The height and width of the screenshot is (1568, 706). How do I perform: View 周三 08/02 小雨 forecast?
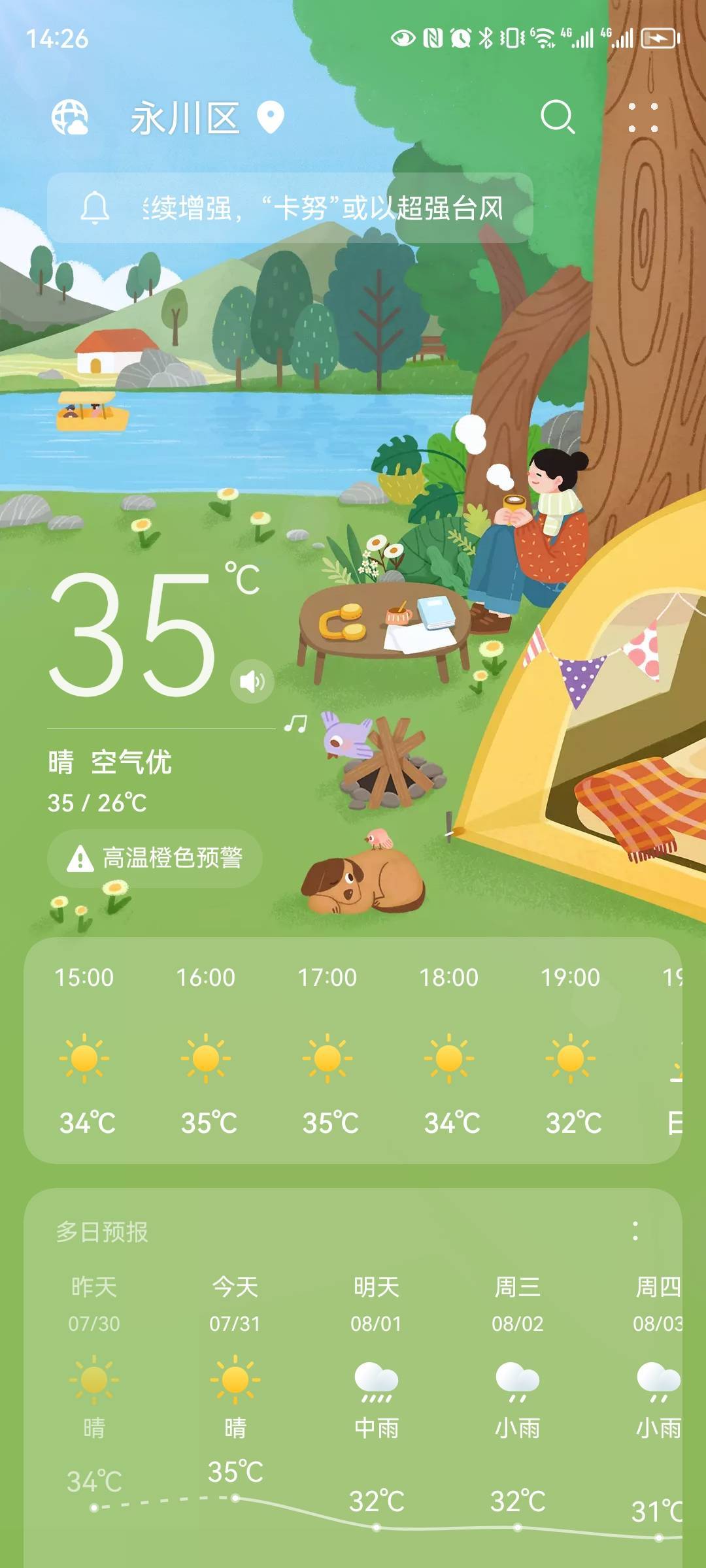point(517,1372)
